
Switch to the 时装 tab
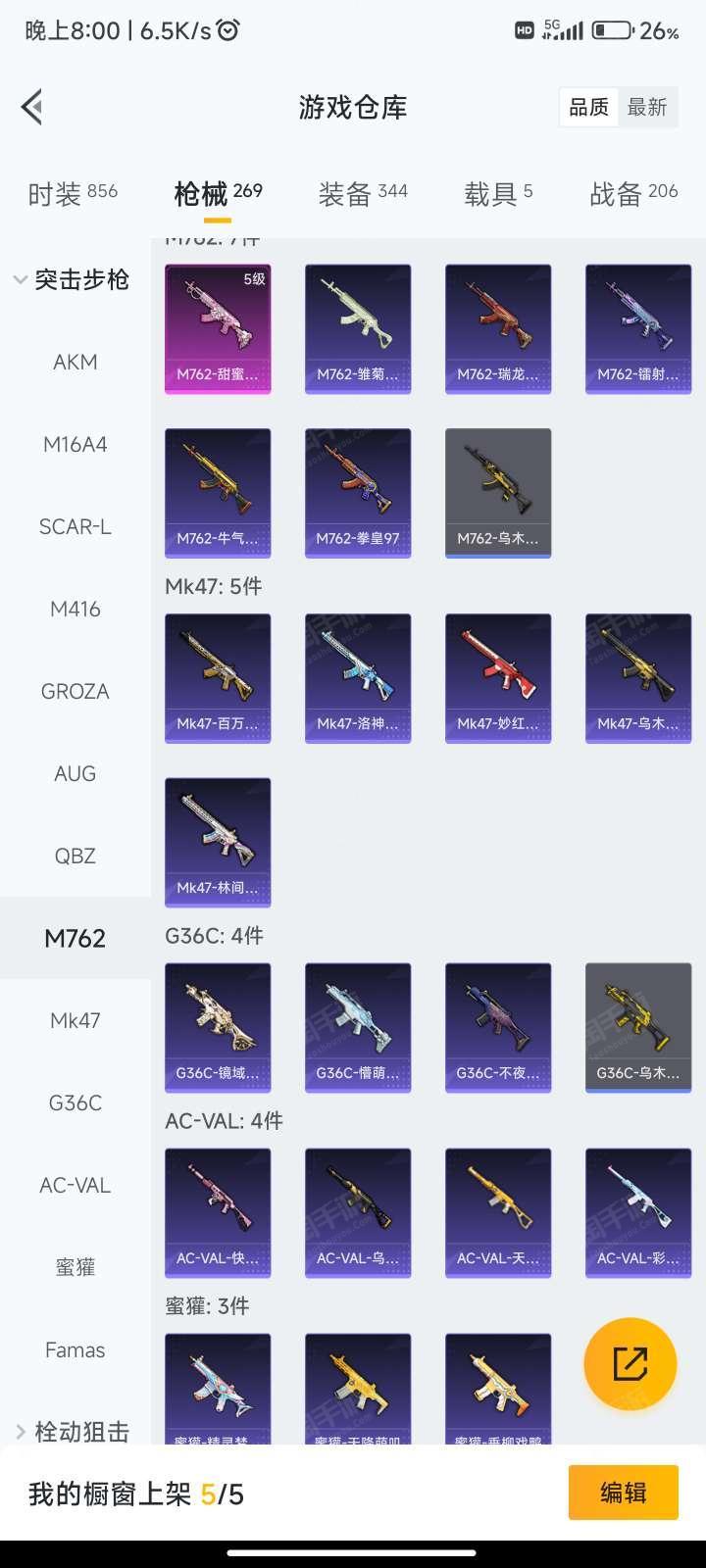[73, 193]
